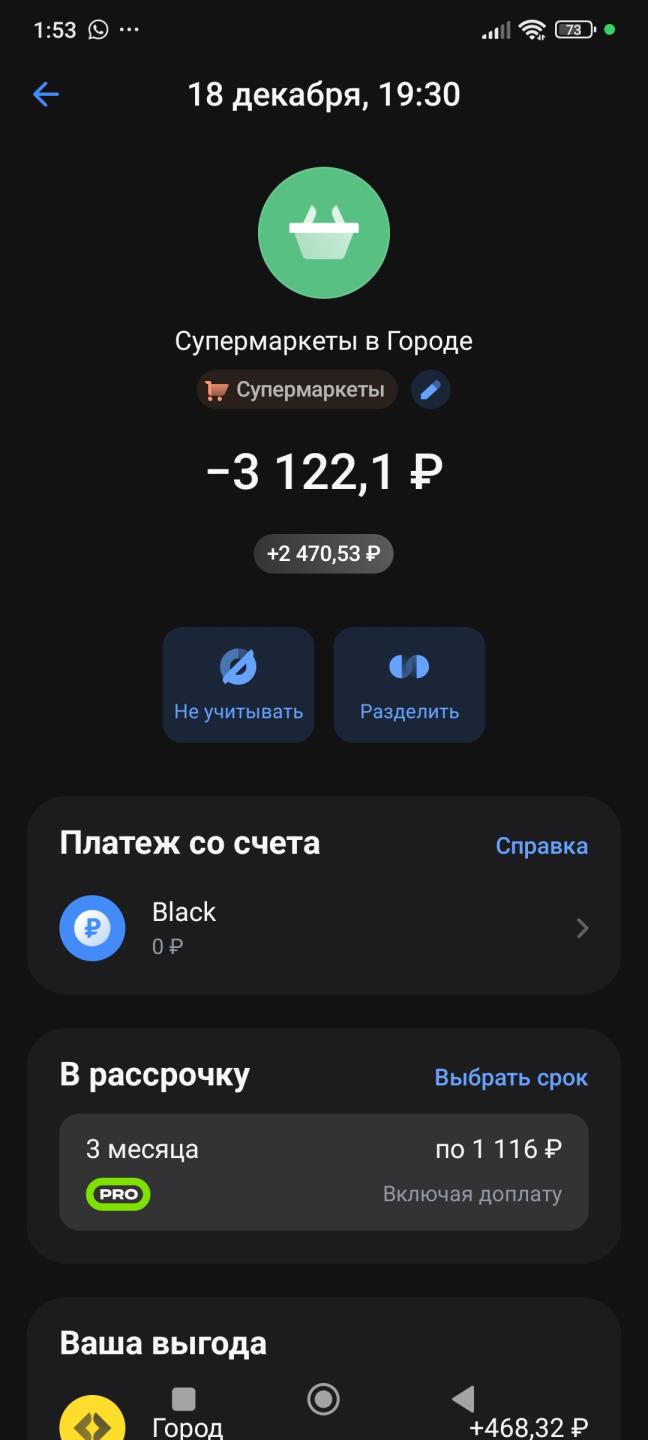Select the 3 месяца installment card
The height and width of the screenshot is (1440, 648).
[324, 1171]
